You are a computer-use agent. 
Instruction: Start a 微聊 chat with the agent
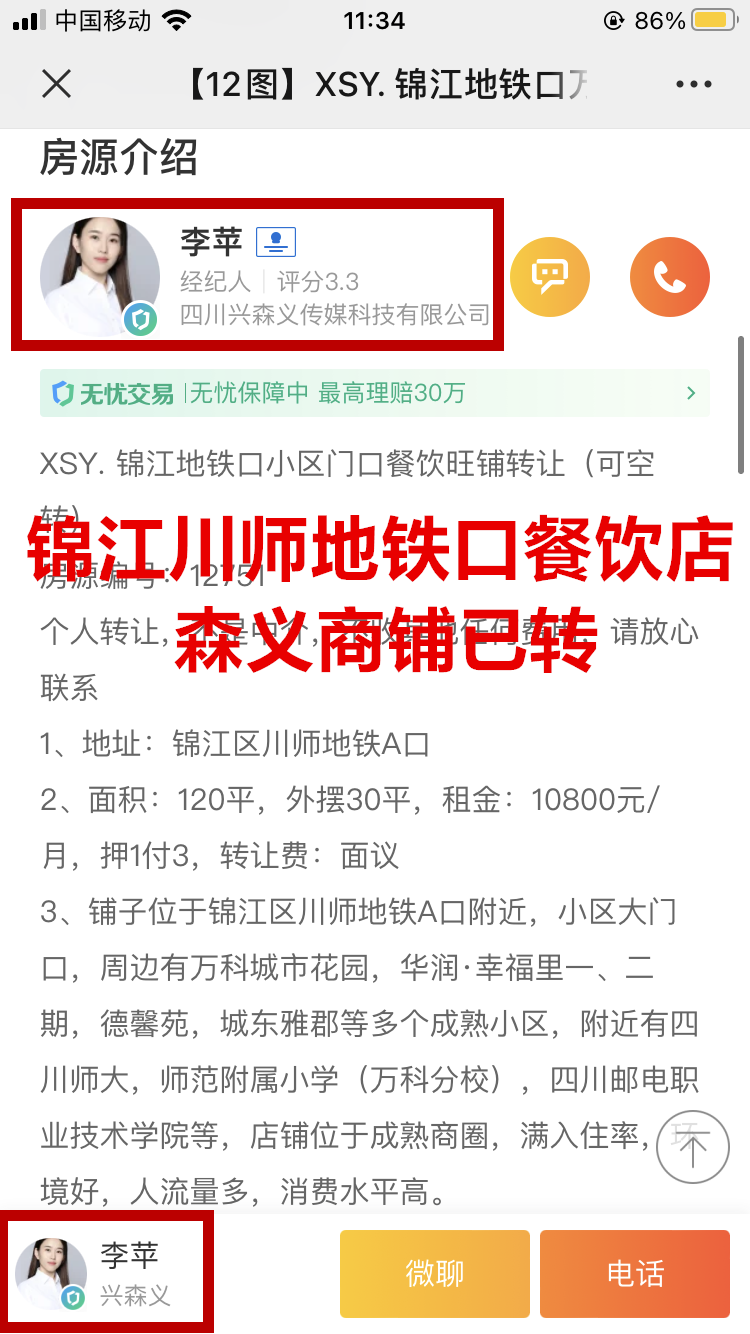434,1273
